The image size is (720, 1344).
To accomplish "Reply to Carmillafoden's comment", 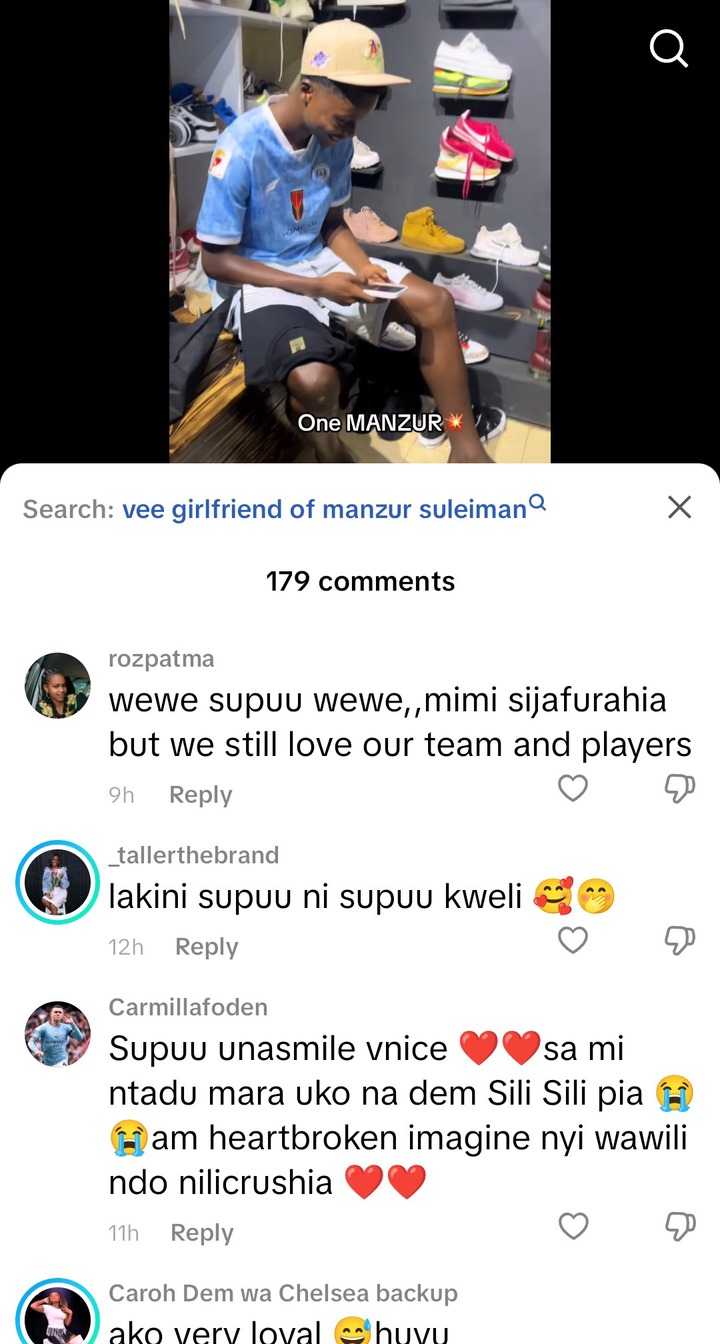I will (x=201, y=1233).
